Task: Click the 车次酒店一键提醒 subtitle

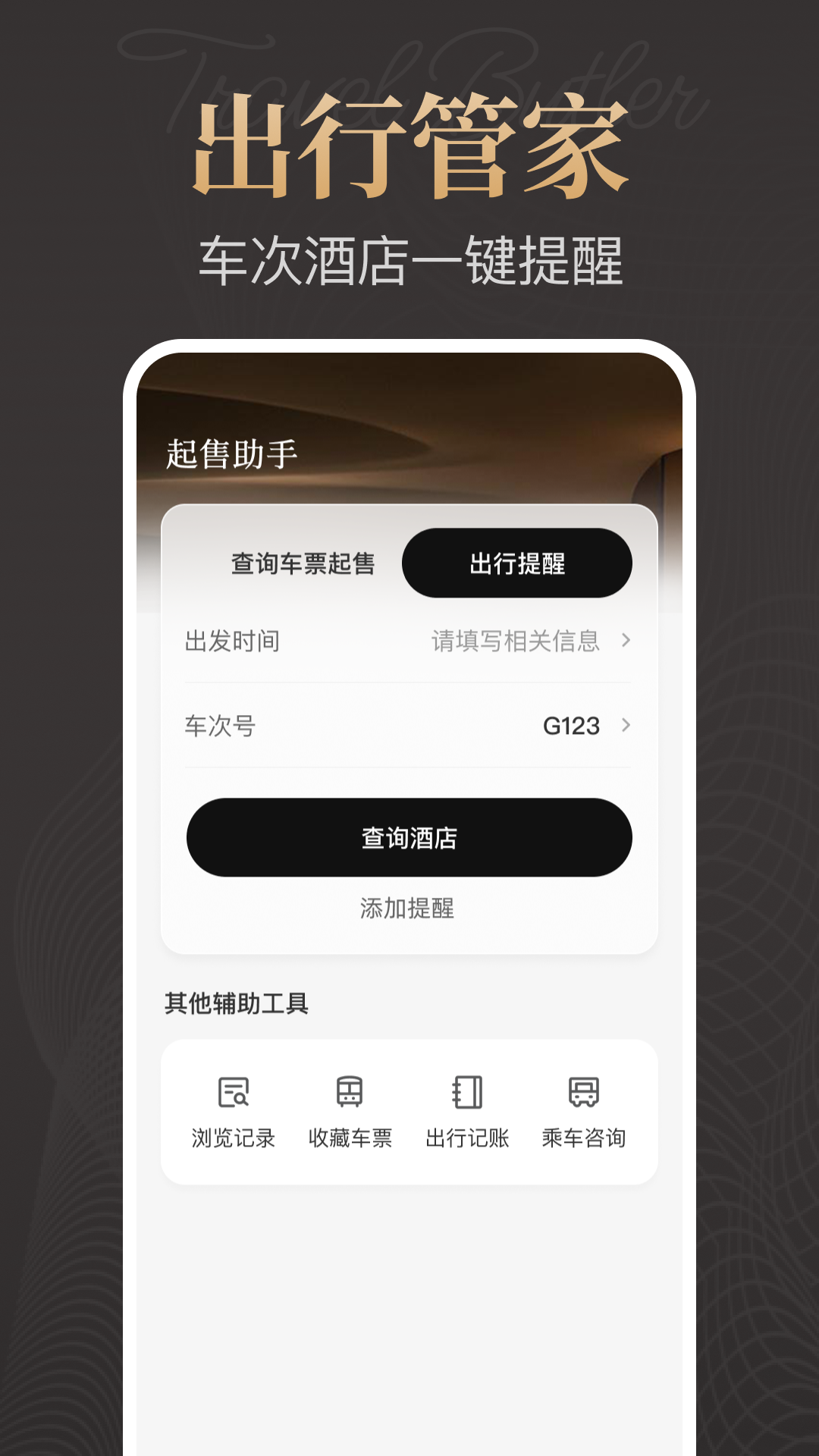Action: tap(409, 259)
